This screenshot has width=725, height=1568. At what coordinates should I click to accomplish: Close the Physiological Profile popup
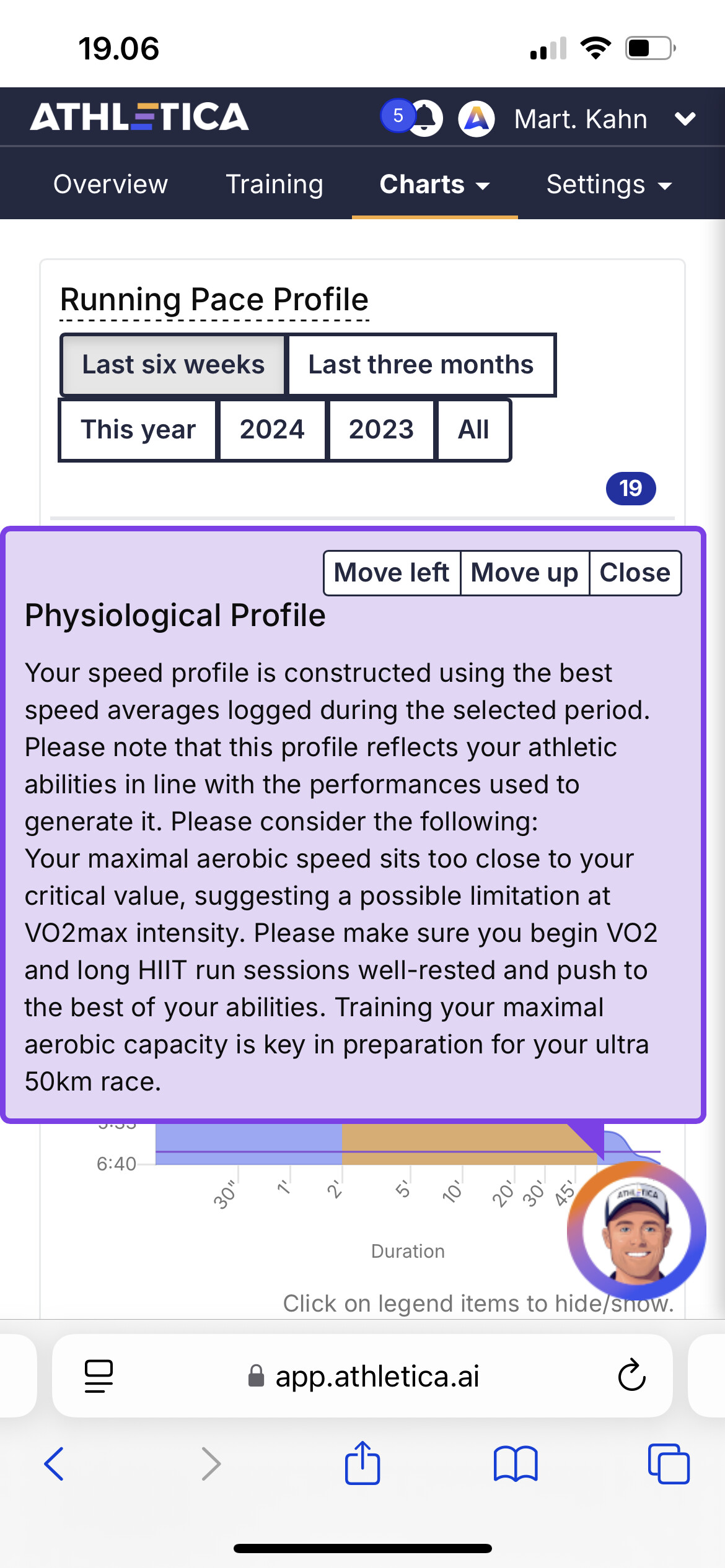tap(635, 573)
